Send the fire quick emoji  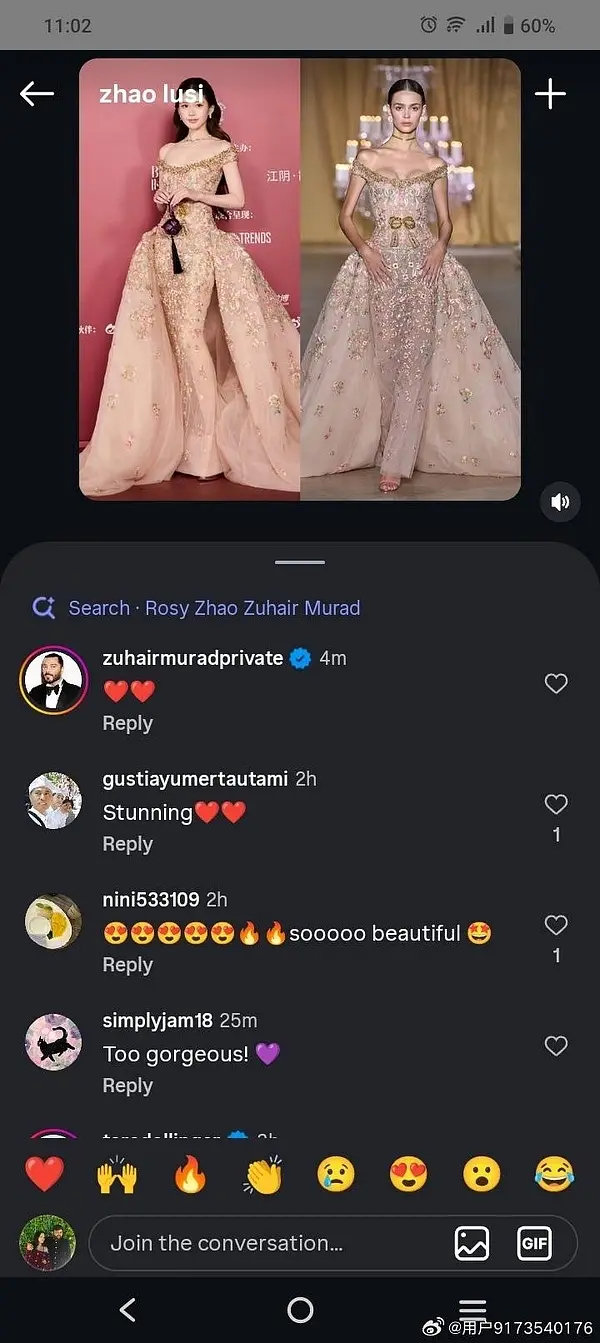(189, 1174)
